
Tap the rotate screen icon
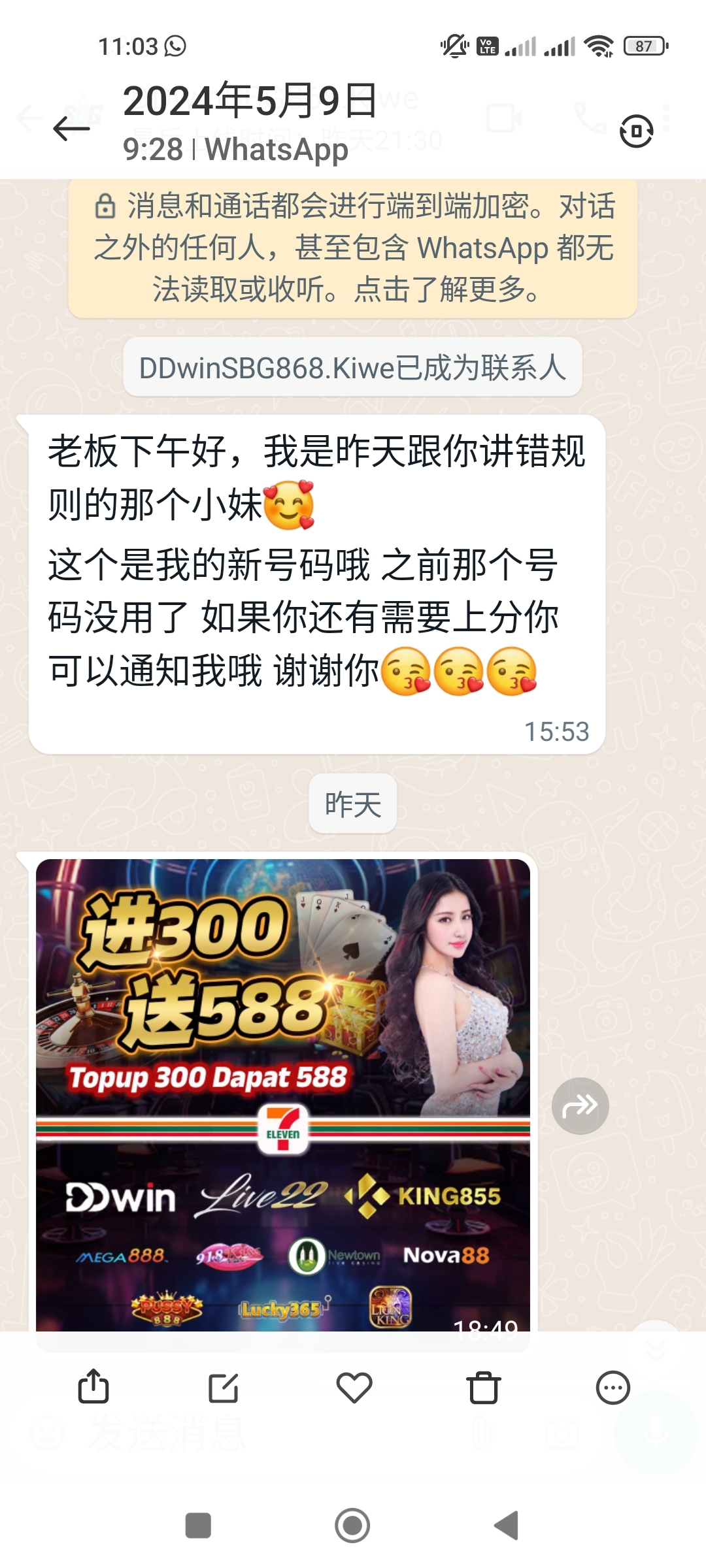coord(636,131)
